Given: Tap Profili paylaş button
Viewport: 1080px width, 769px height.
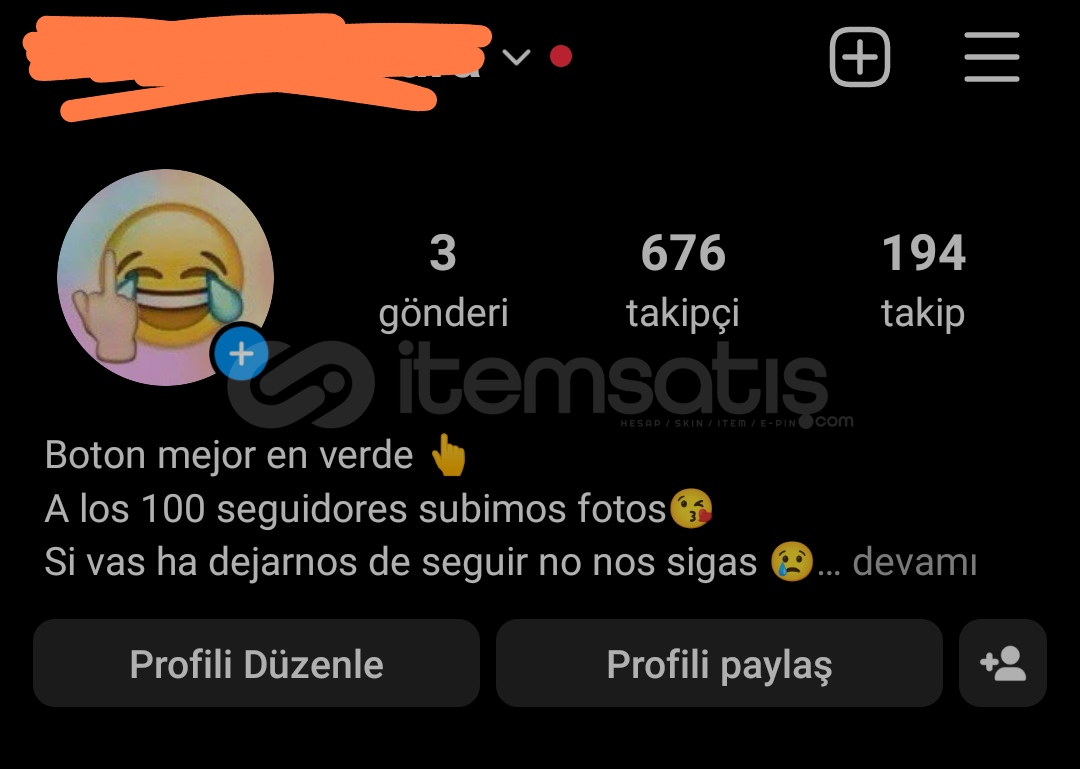Looking at the screenshot, I should click(719, 664).
